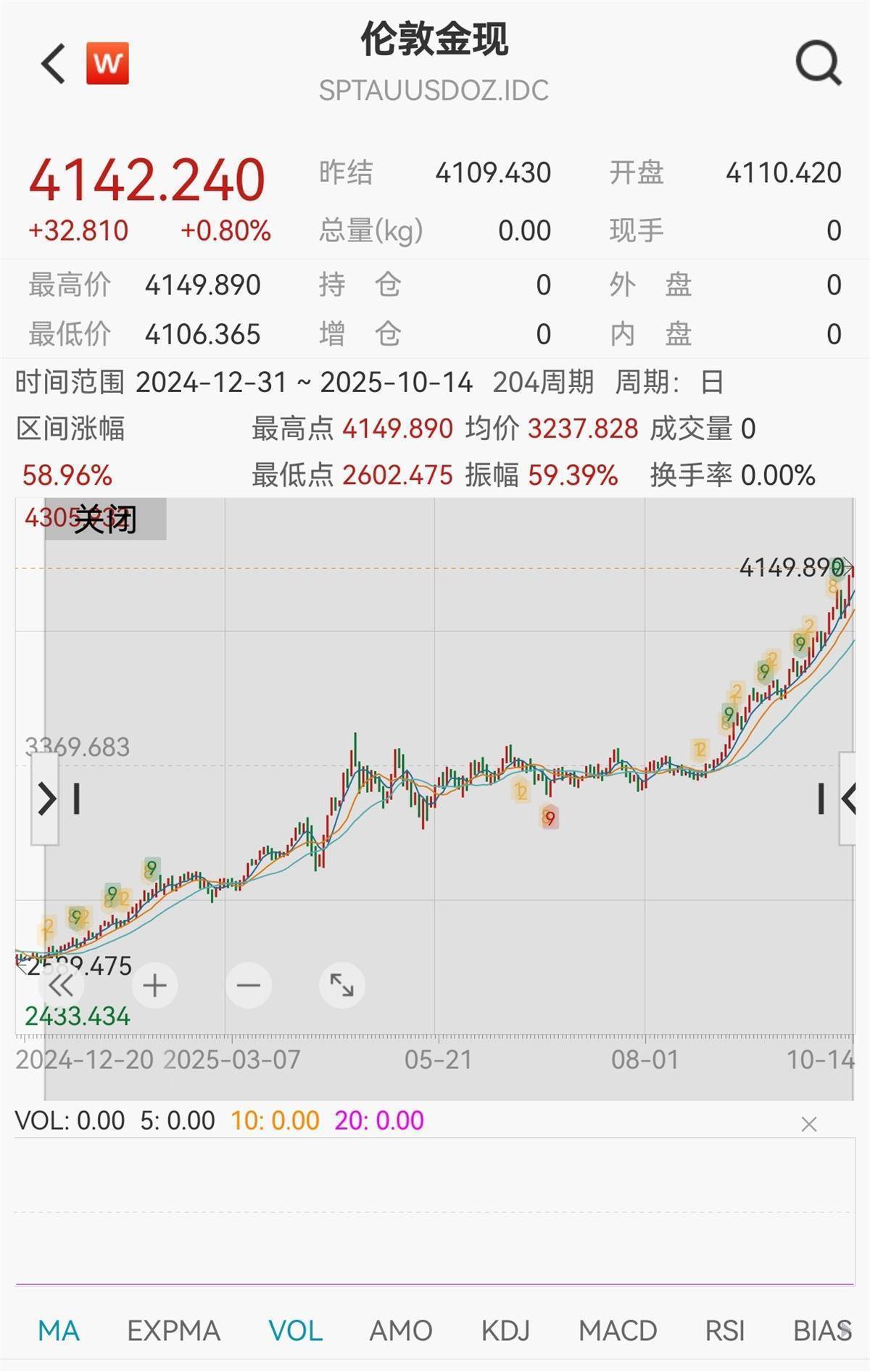Screen dimensions: 870x1372
Task: Zoom out the chart with minus
Action: 248,986
